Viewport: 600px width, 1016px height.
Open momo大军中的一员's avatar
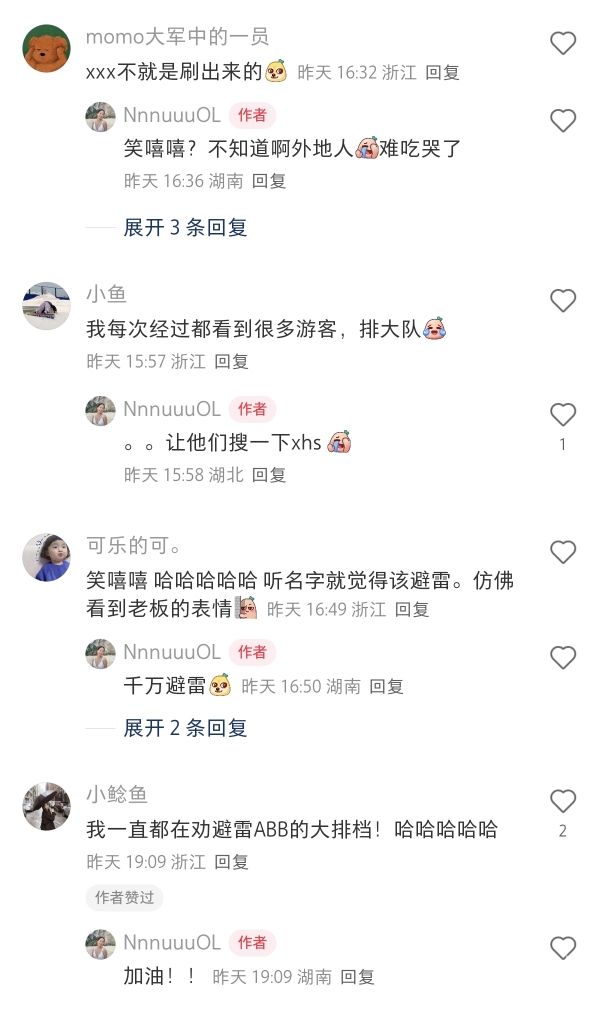[x=46, y=49]
